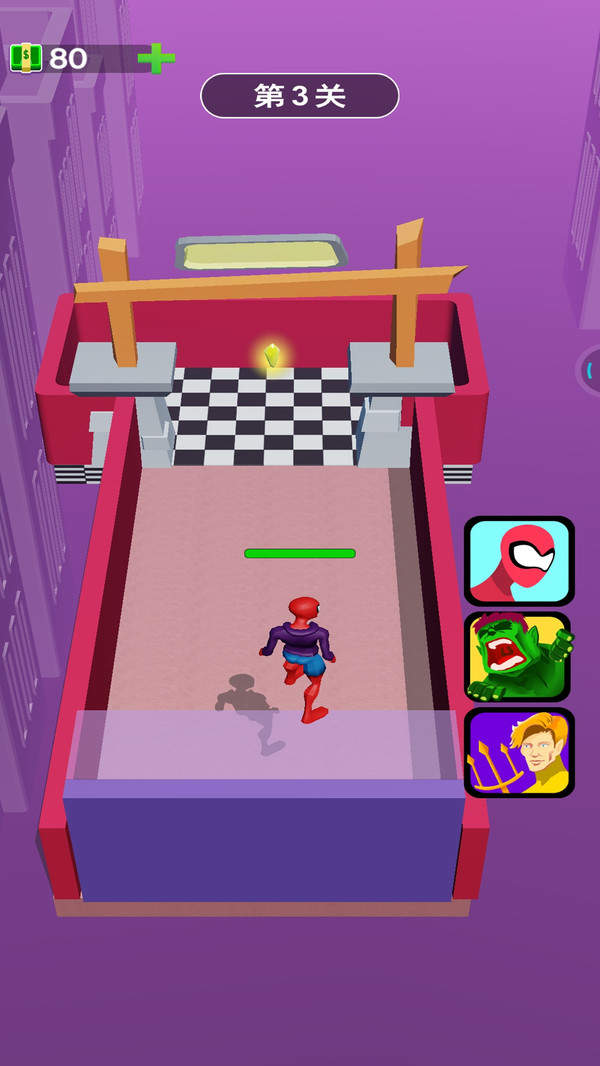Tap the green plus to add cash
This screenshot has height=1066, width=600.
[x=155, y=58]
